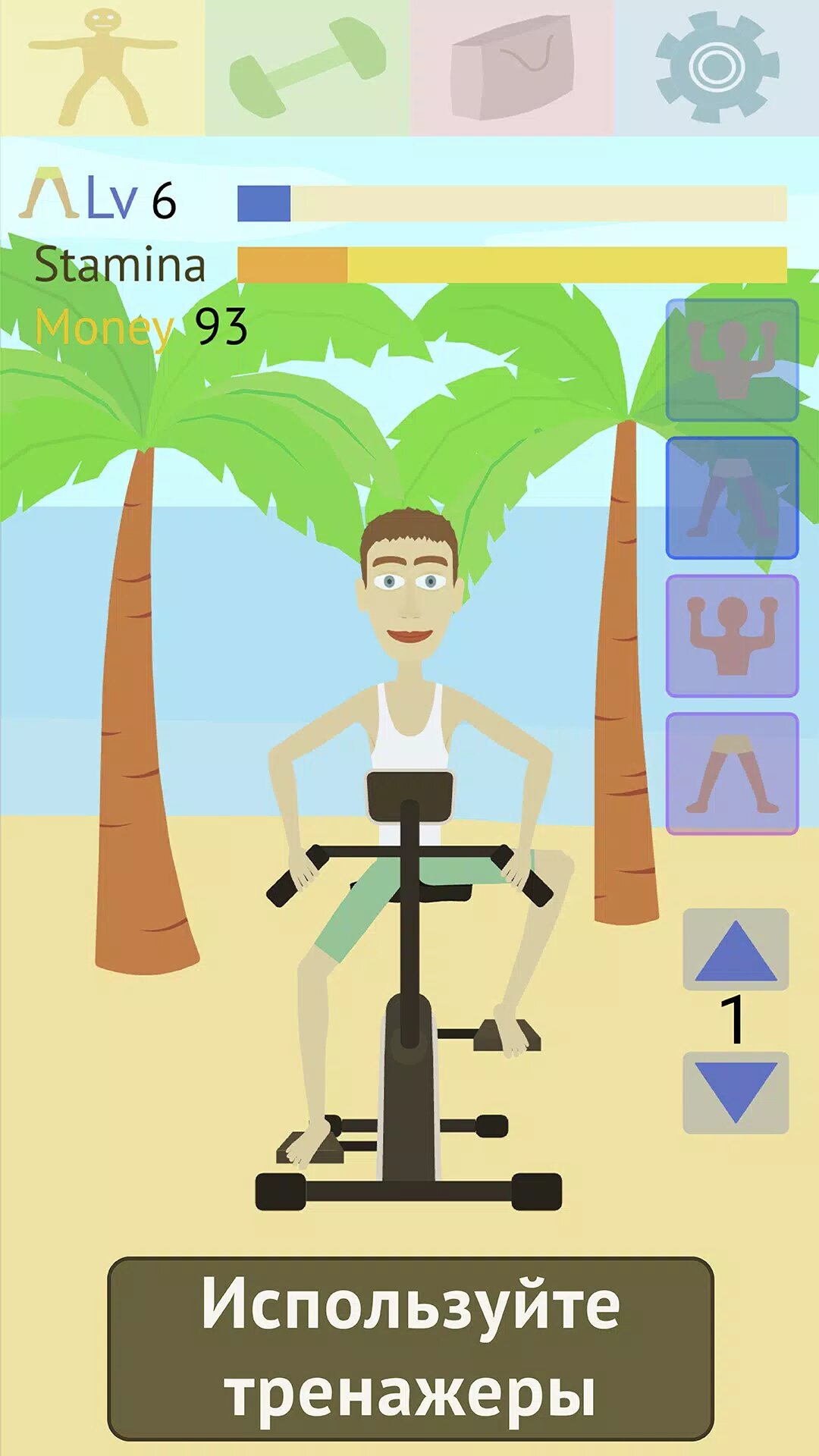Open the gear settings tab
The image size is (819, 1456).
717,68
